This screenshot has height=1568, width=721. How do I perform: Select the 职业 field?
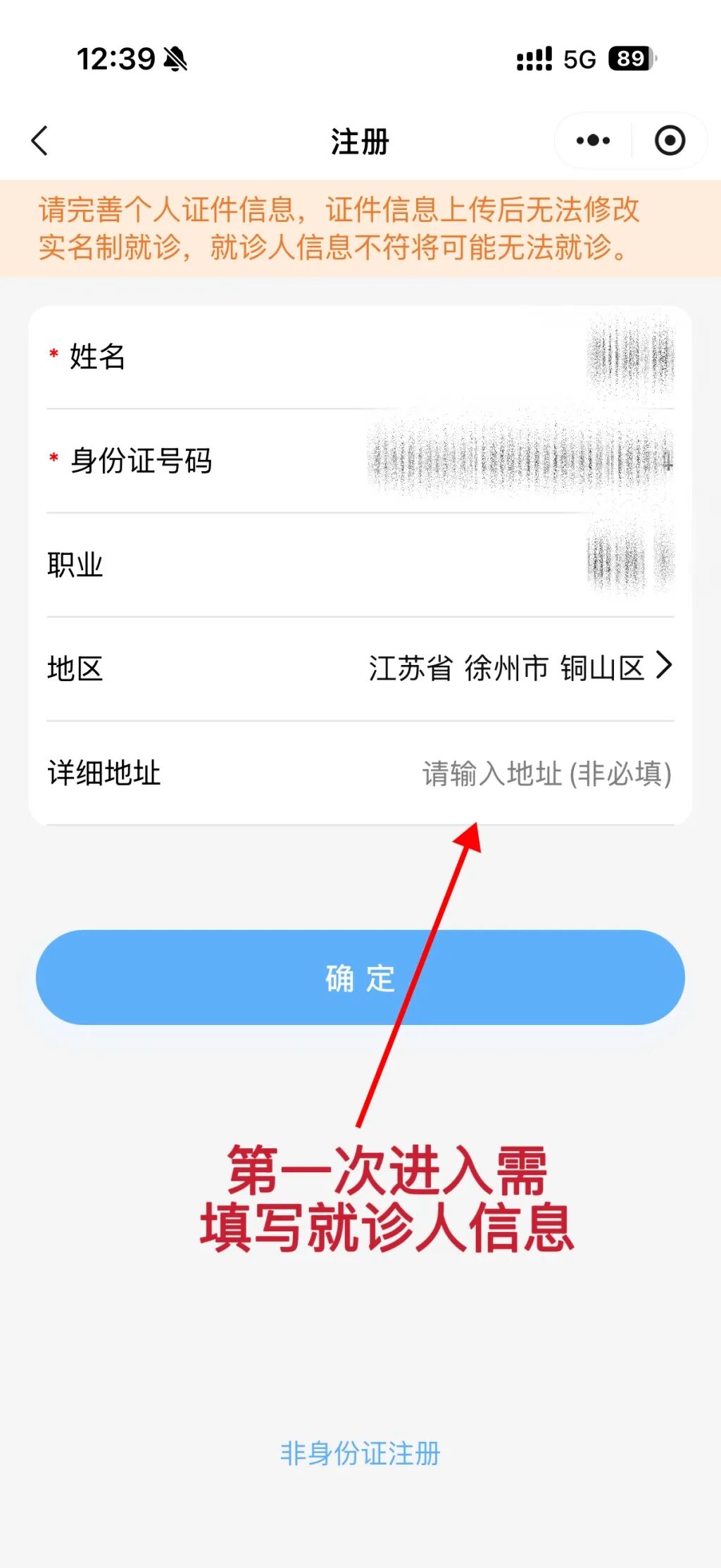360,565
